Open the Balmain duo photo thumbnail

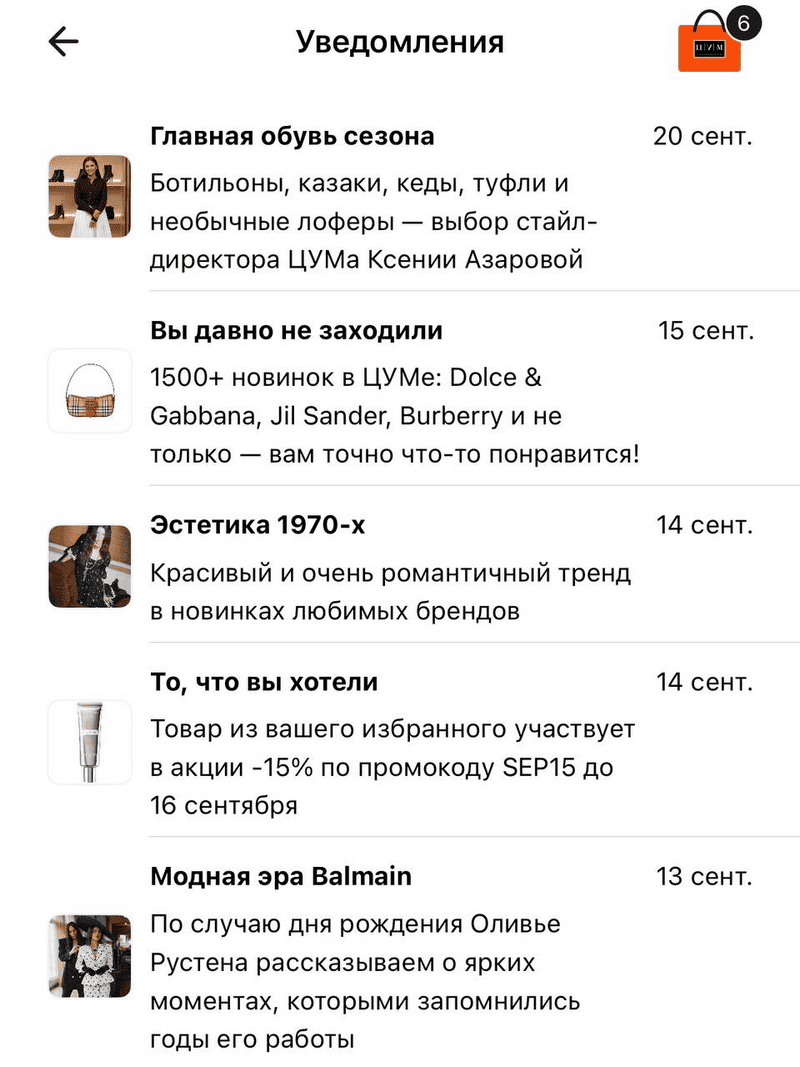(x=89, y=957)
